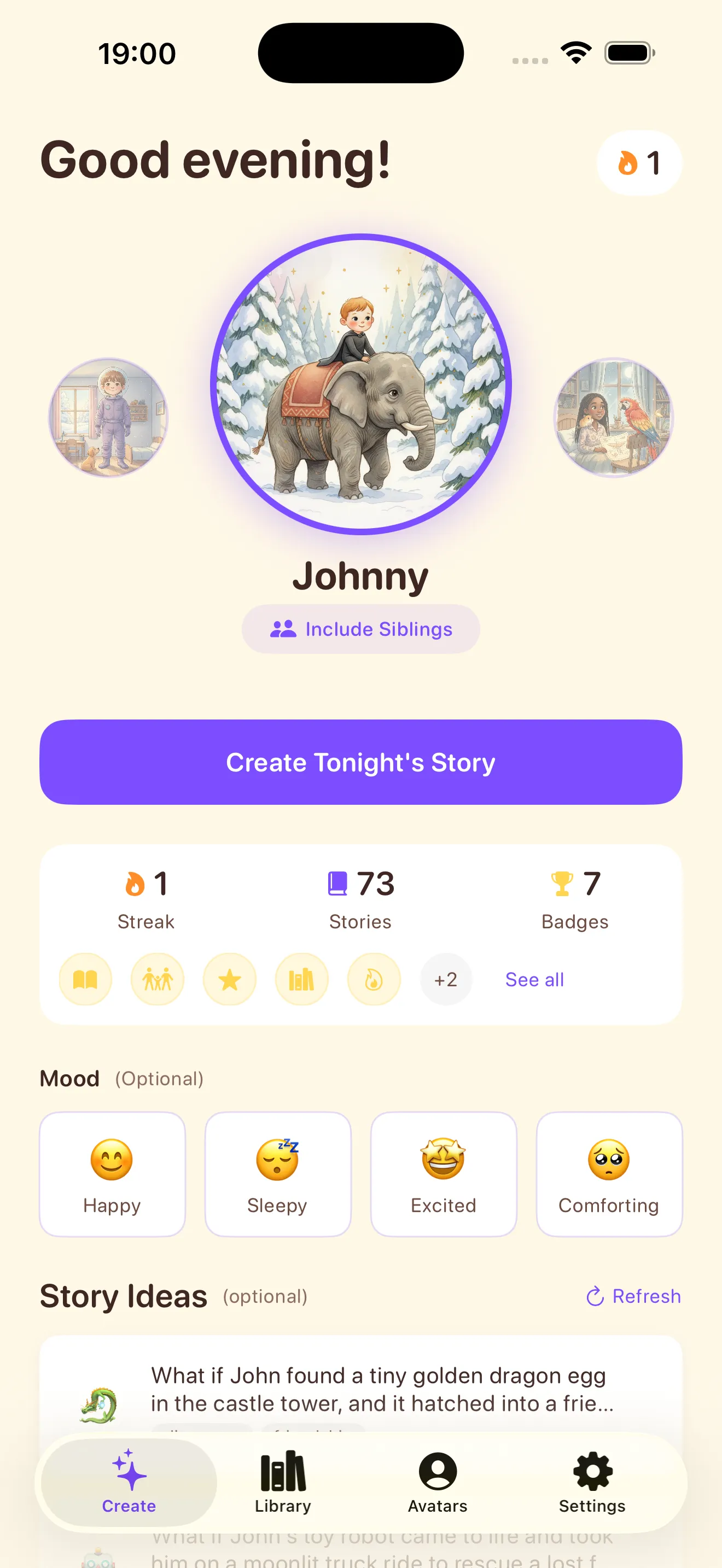This screenshot has height=1568, width=722.
Task: Open See all badges
Action: pos(534,979)
